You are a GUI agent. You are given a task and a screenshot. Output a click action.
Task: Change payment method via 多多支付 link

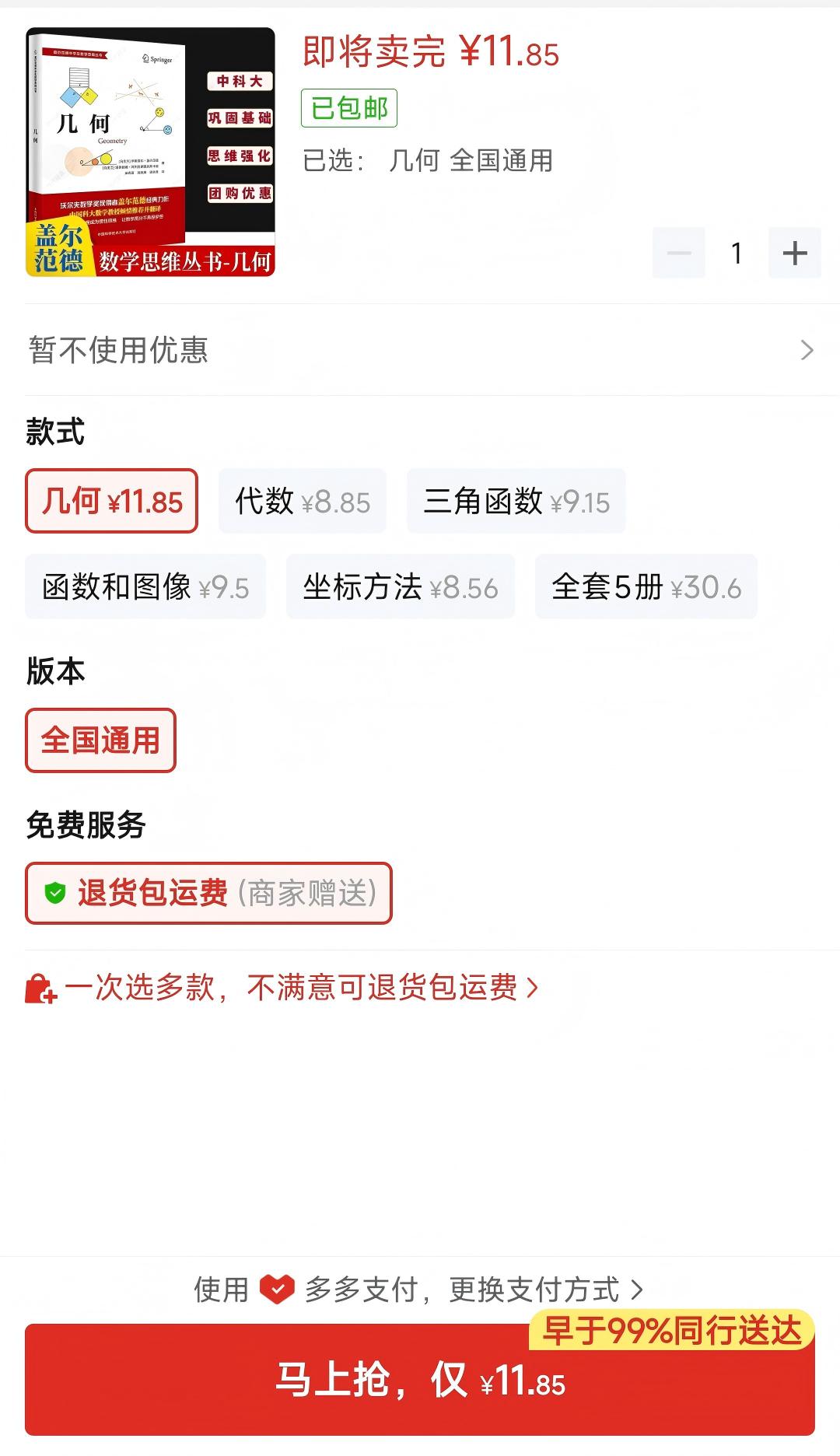pos(420,1290)
